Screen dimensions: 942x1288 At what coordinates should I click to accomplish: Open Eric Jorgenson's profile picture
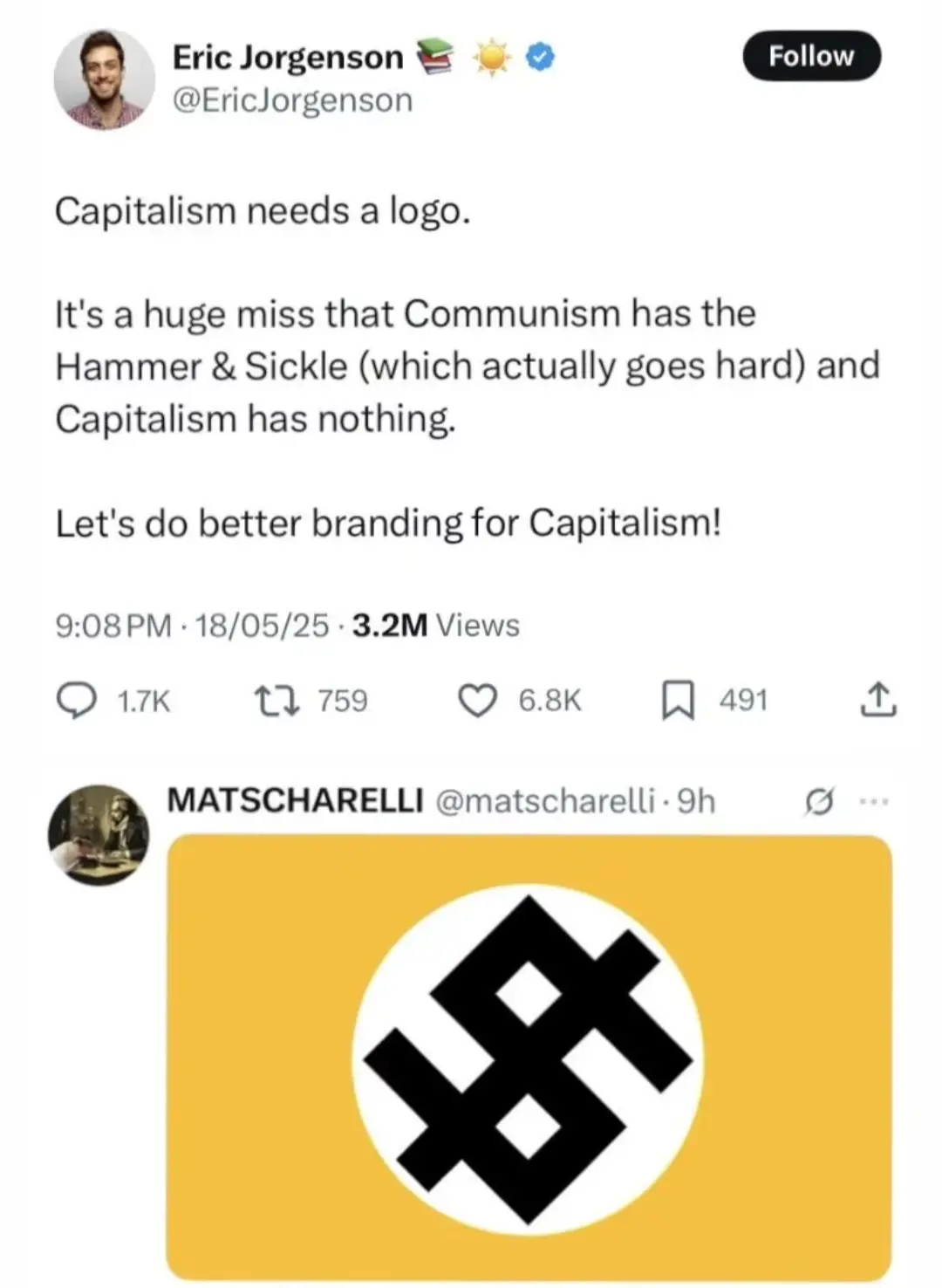coord(104,79)
